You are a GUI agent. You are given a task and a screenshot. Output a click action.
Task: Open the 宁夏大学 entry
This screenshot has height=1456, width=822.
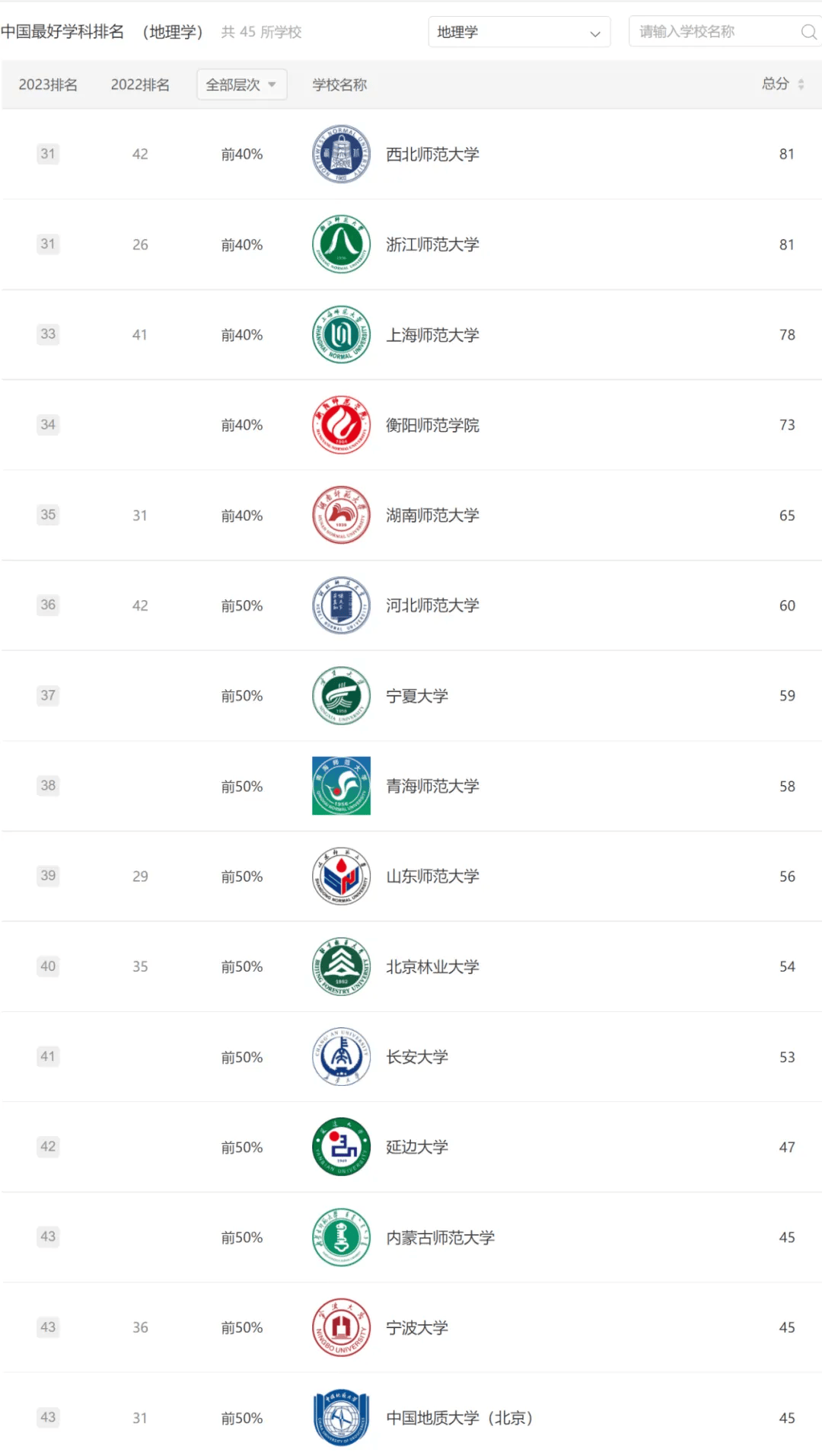417,696
